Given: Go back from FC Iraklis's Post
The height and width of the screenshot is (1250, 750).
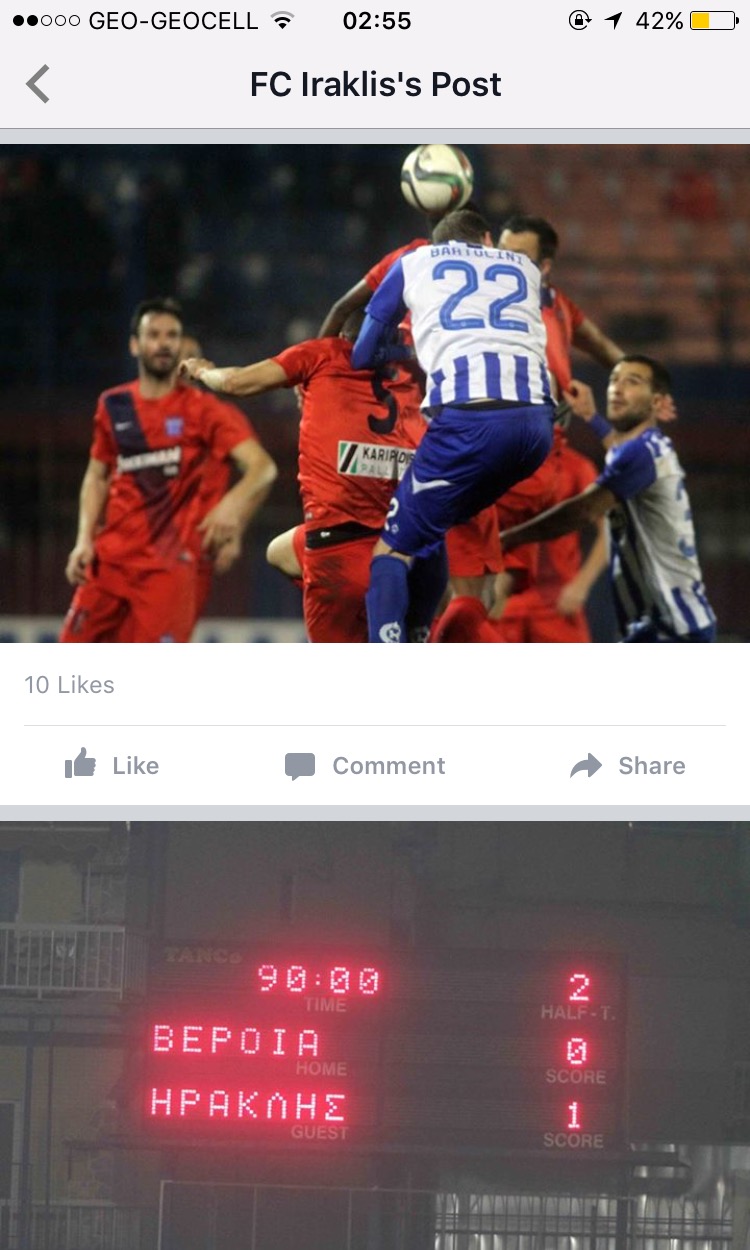Looking at the screenshot, I should tap(38, 84).
